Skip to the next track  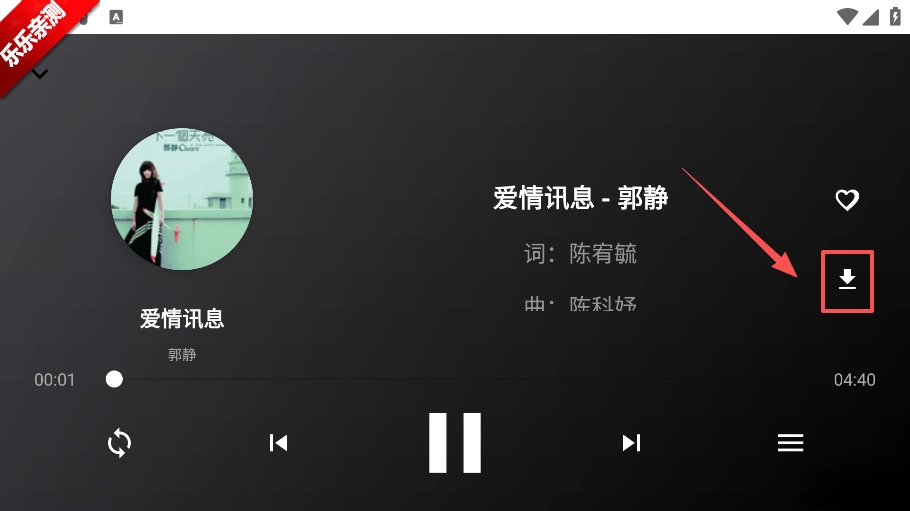click(631, 443)
